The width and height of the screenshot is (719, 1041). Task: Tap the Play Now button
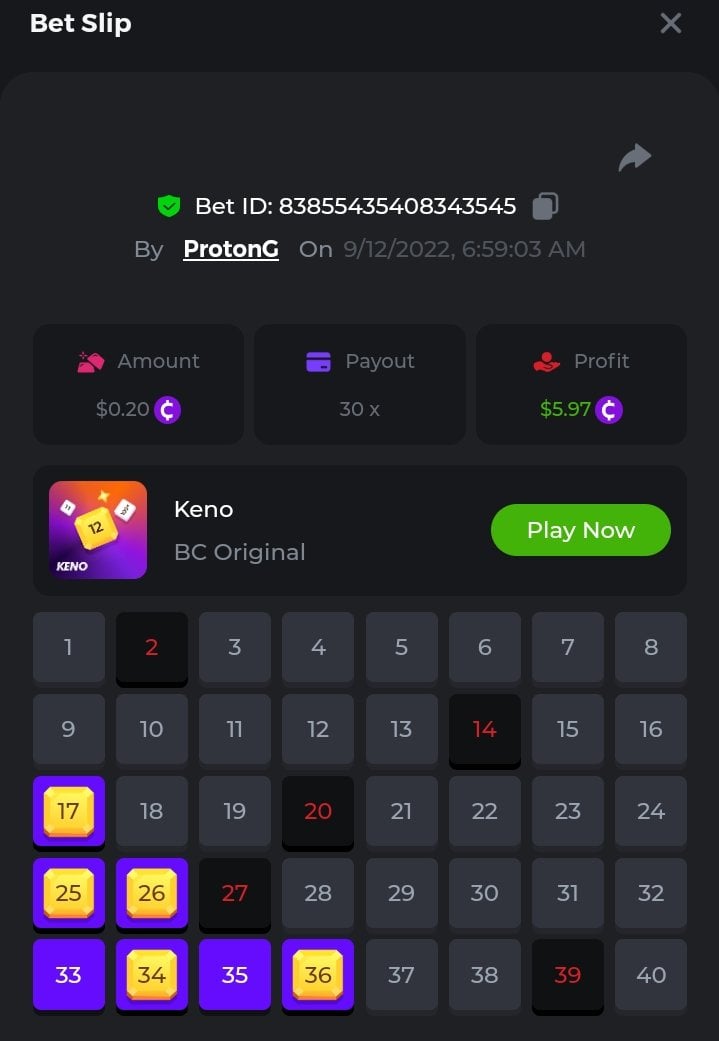580,530
